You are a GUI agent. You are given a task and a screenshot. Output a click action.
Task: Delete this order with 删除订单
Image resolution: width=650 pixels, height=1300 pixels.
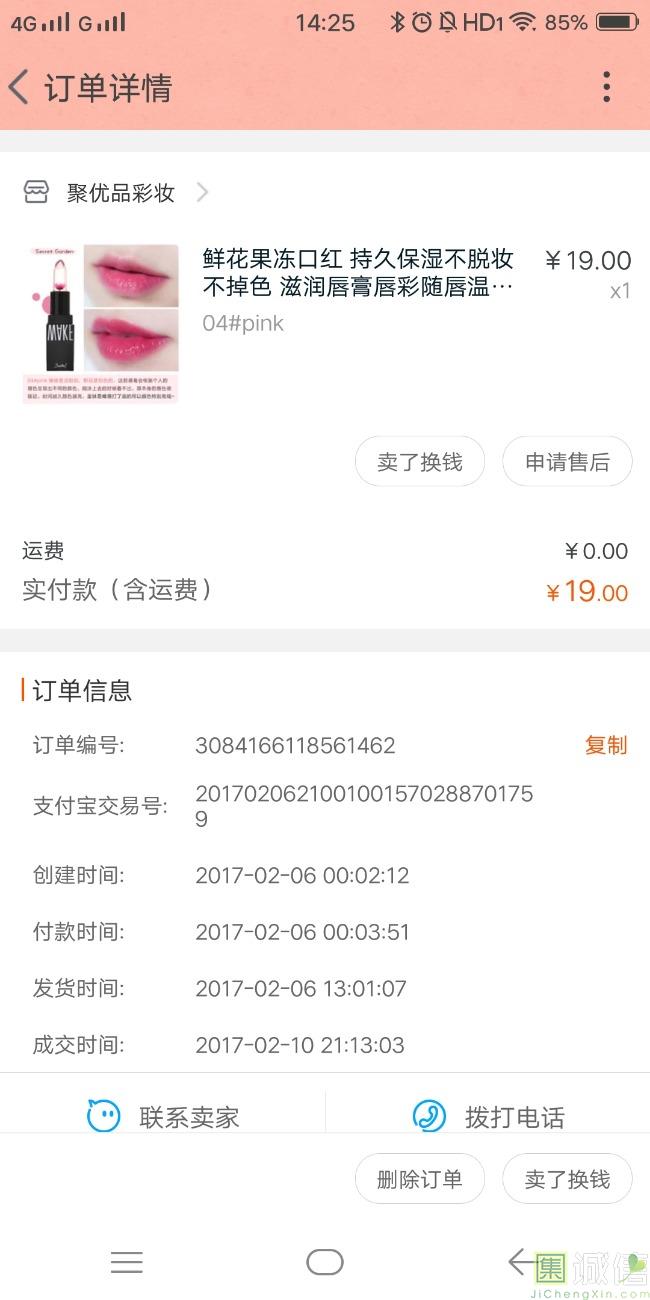(420, 1179)
